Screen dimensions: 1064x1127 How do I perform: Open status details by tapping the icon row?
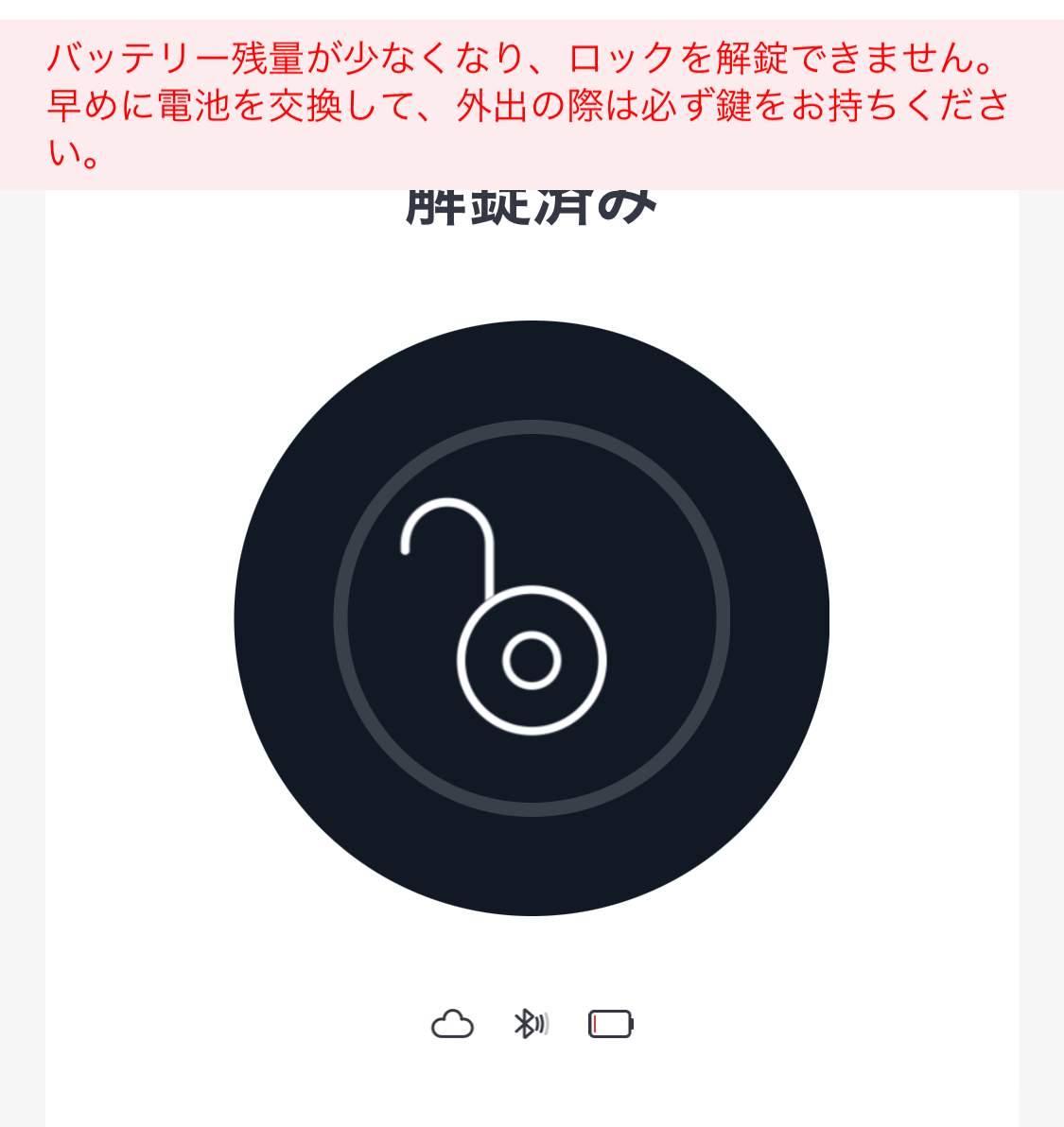click(x=532, y=1023)
